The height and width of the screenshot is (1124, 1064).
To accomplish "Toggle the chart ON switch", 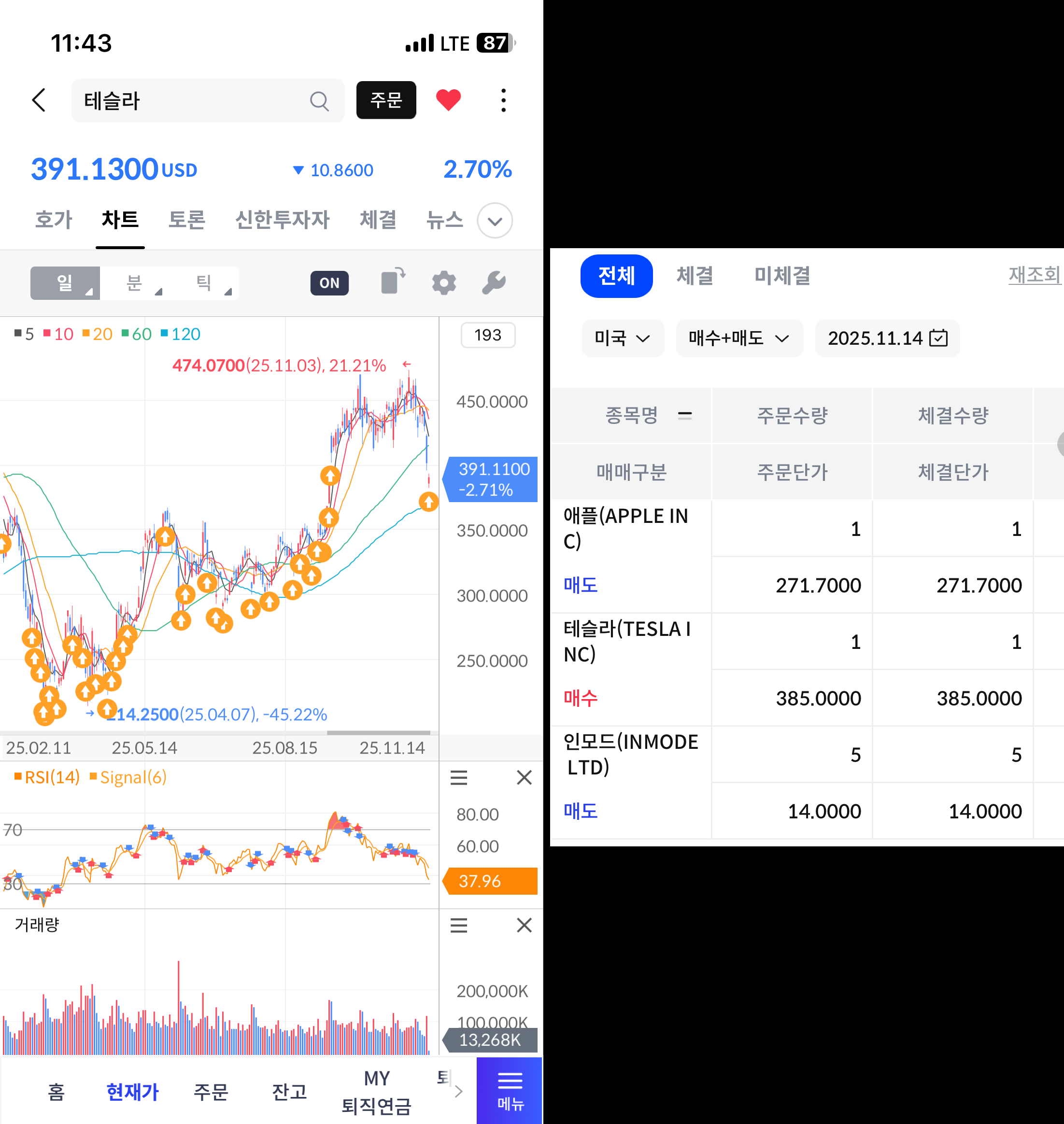I will point(329,282).
